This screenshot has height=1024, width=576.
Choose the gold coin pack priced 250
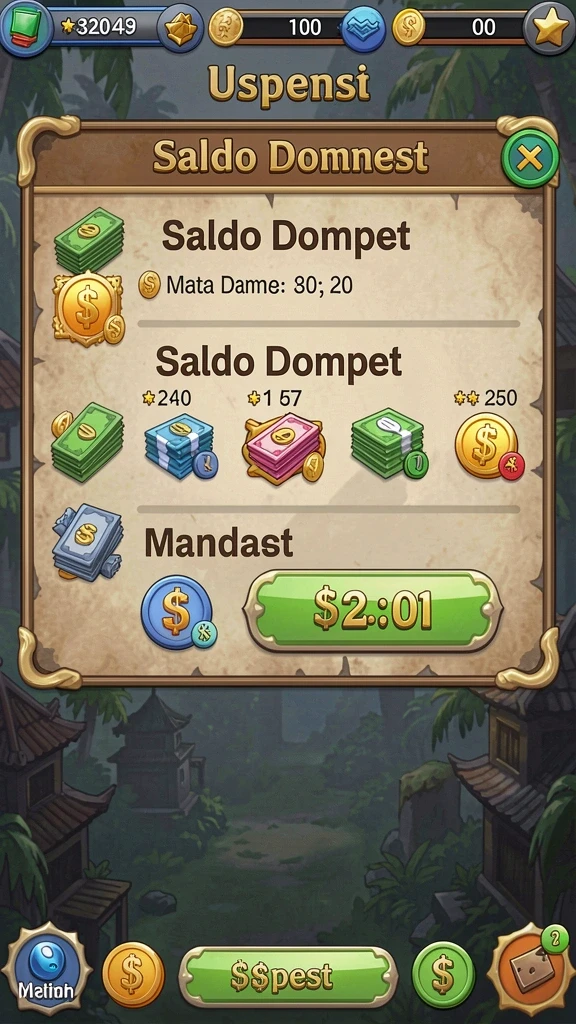point(488,446)
